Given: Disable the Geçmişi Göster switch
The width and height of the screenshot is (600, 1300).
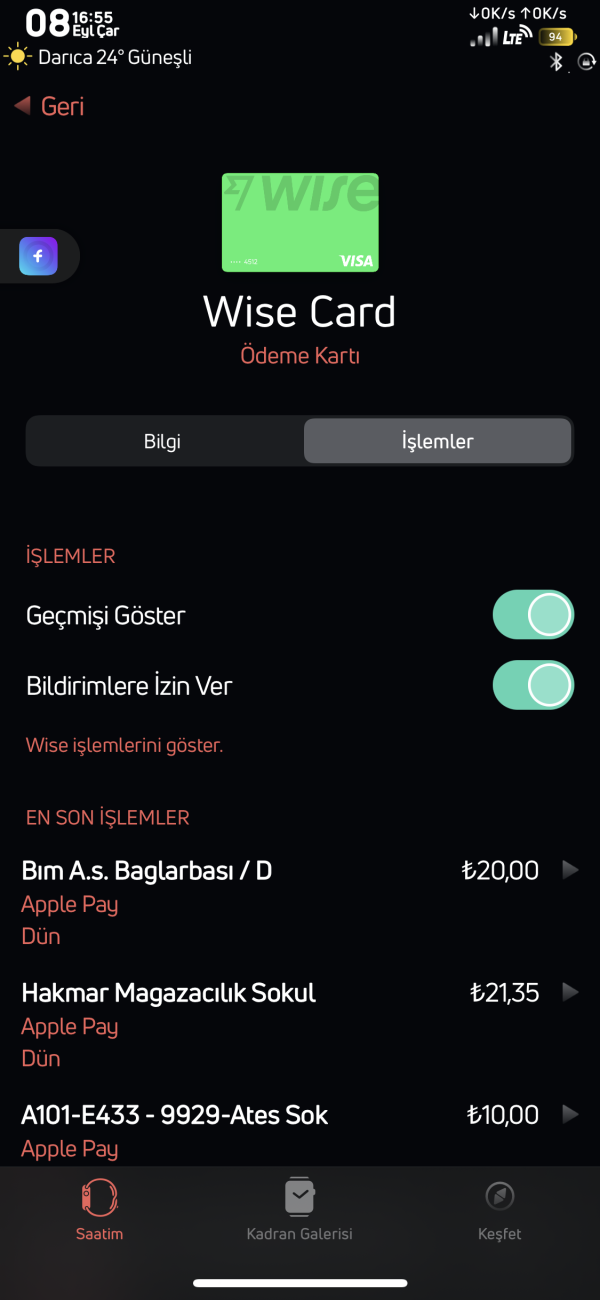Looking at the screenshot, I should coord(533,615).
